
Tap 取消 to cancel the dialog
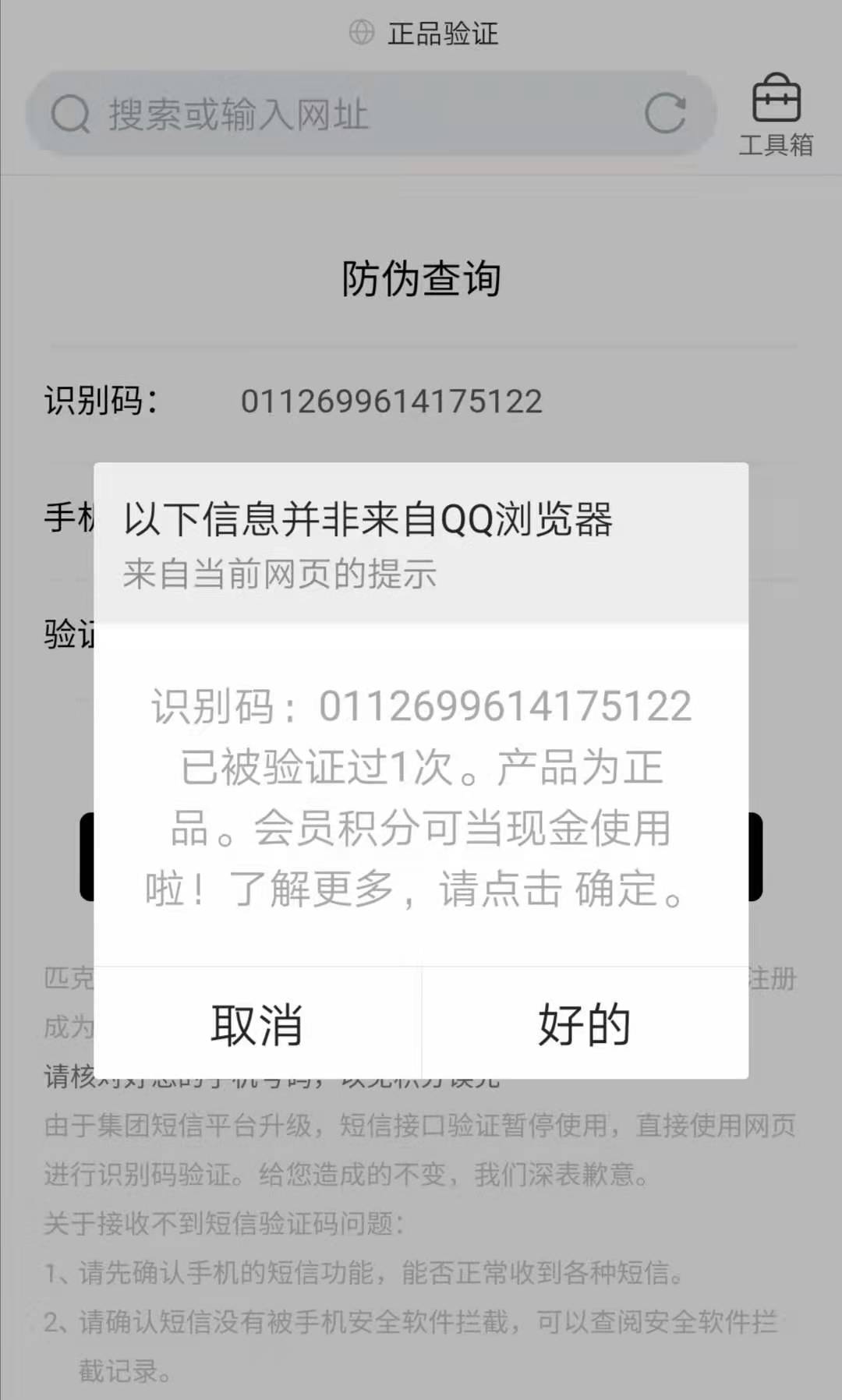[x=257, y=1023]
